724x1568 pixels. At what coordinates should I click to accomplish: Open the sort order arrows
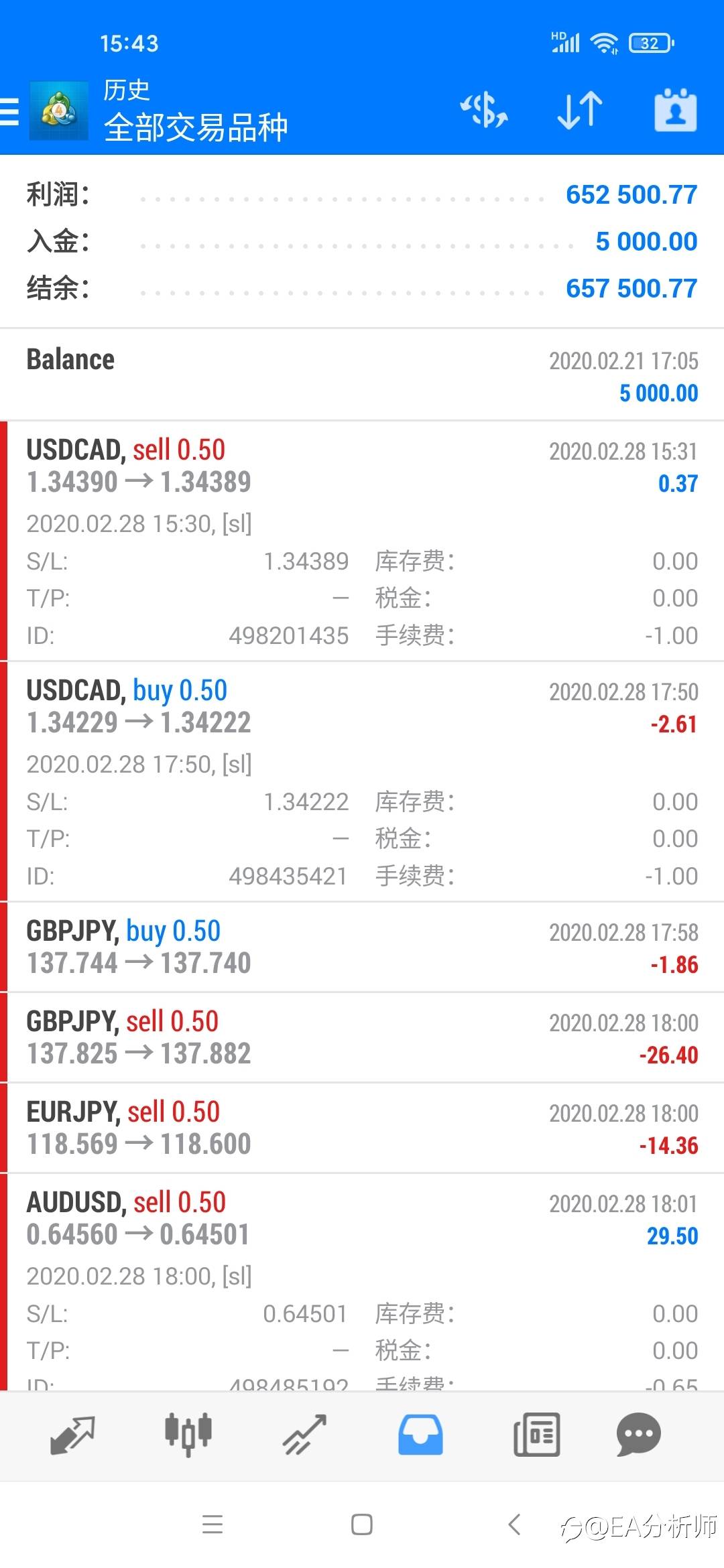[580, 111]
